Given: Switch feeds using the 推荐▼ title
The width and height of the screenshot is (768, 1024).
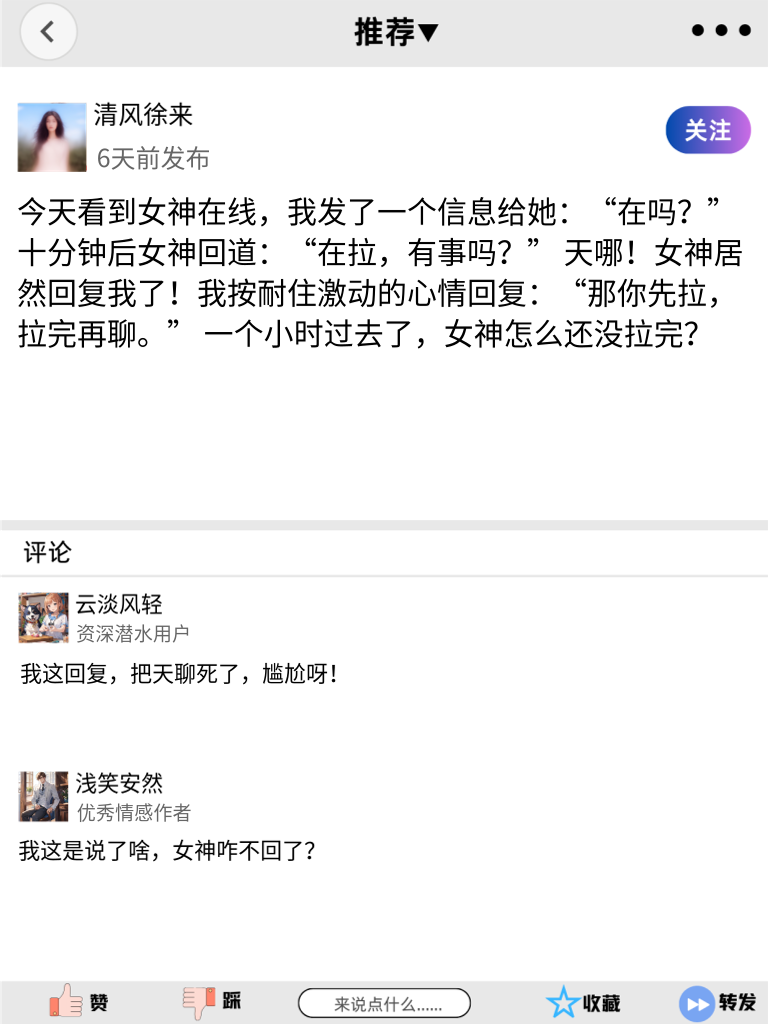Looking at the screenshot, I should [x=398, y=31].
